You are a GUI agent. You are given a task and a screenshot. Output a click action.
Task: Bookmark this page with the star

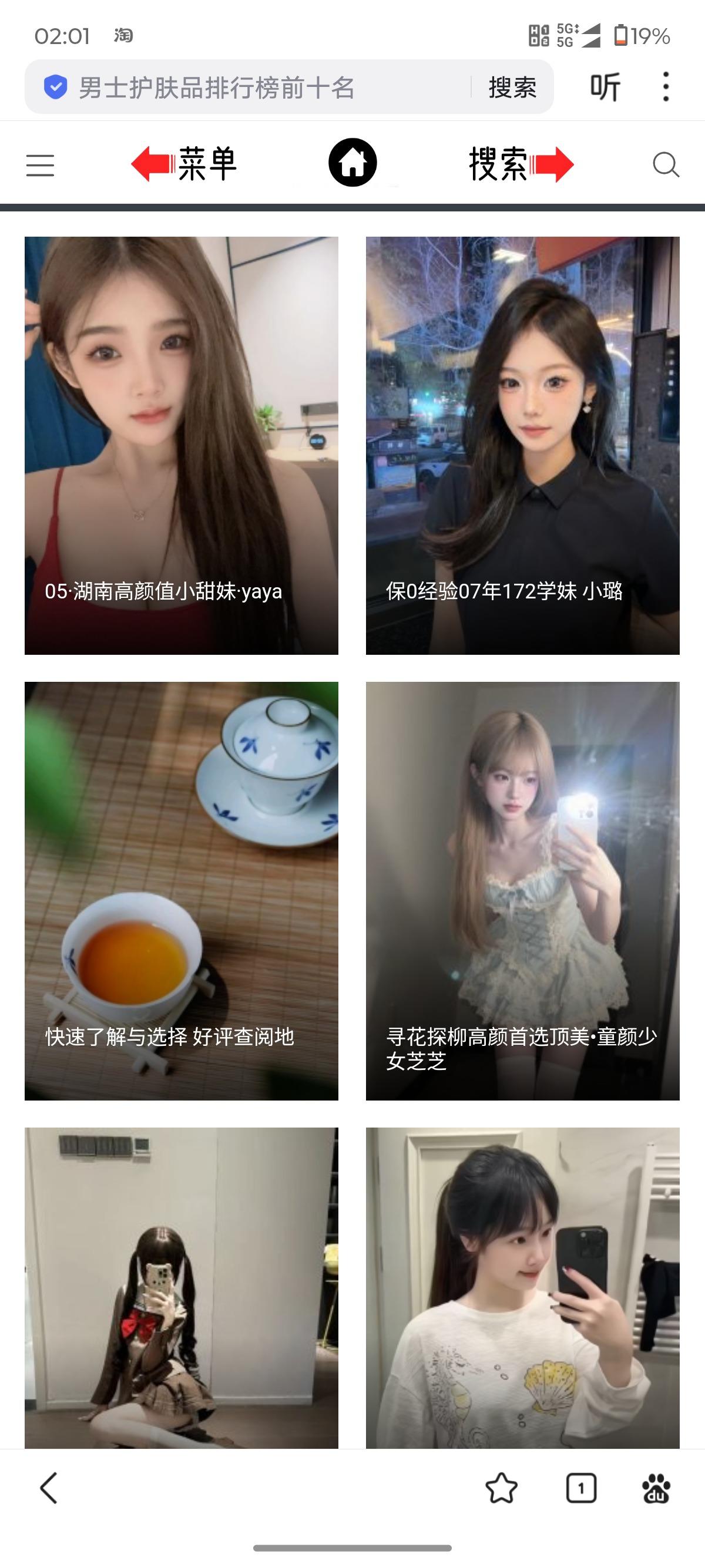click(x=502, y=1488)
